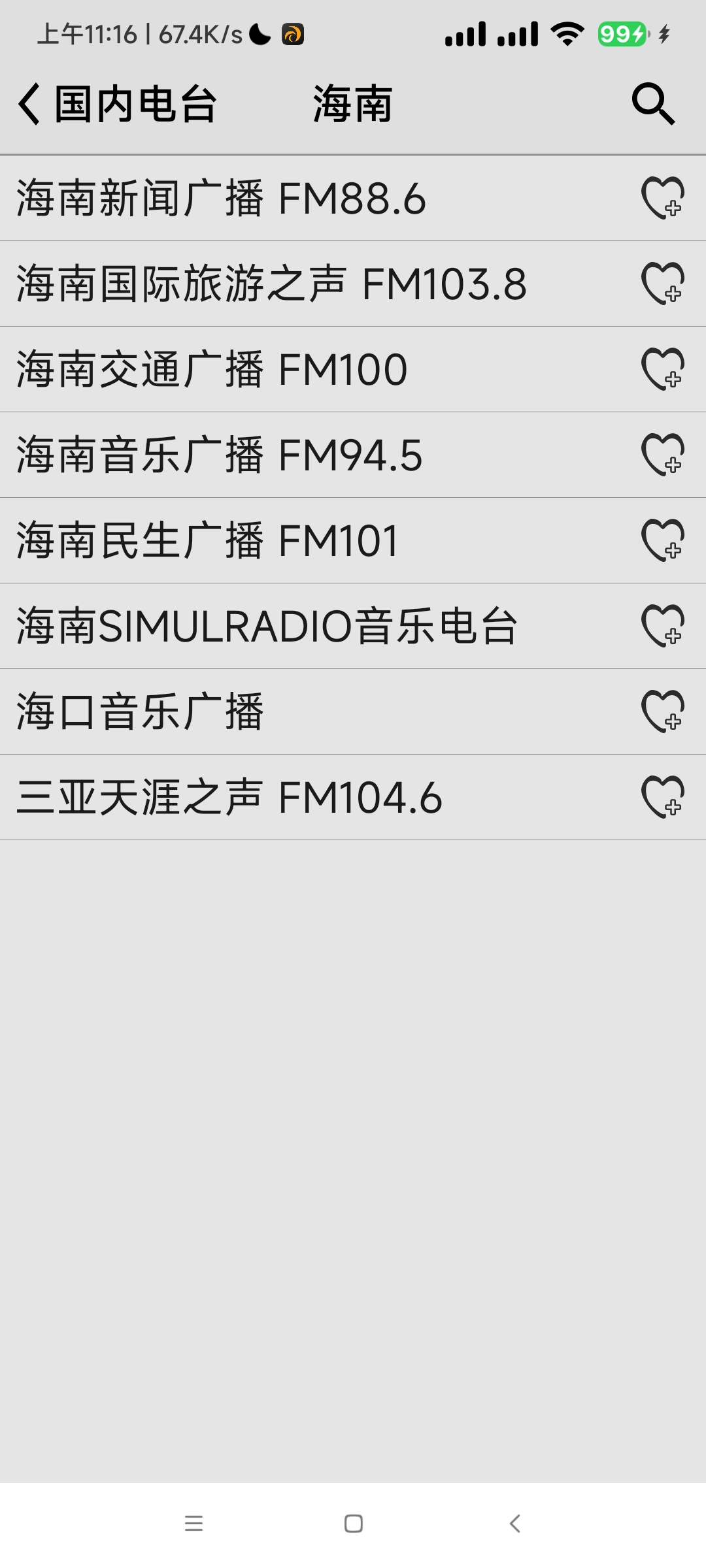Tap the system home button
Image resolution: width=706 pixels, height=1568 pixels.
point(353,1524)
